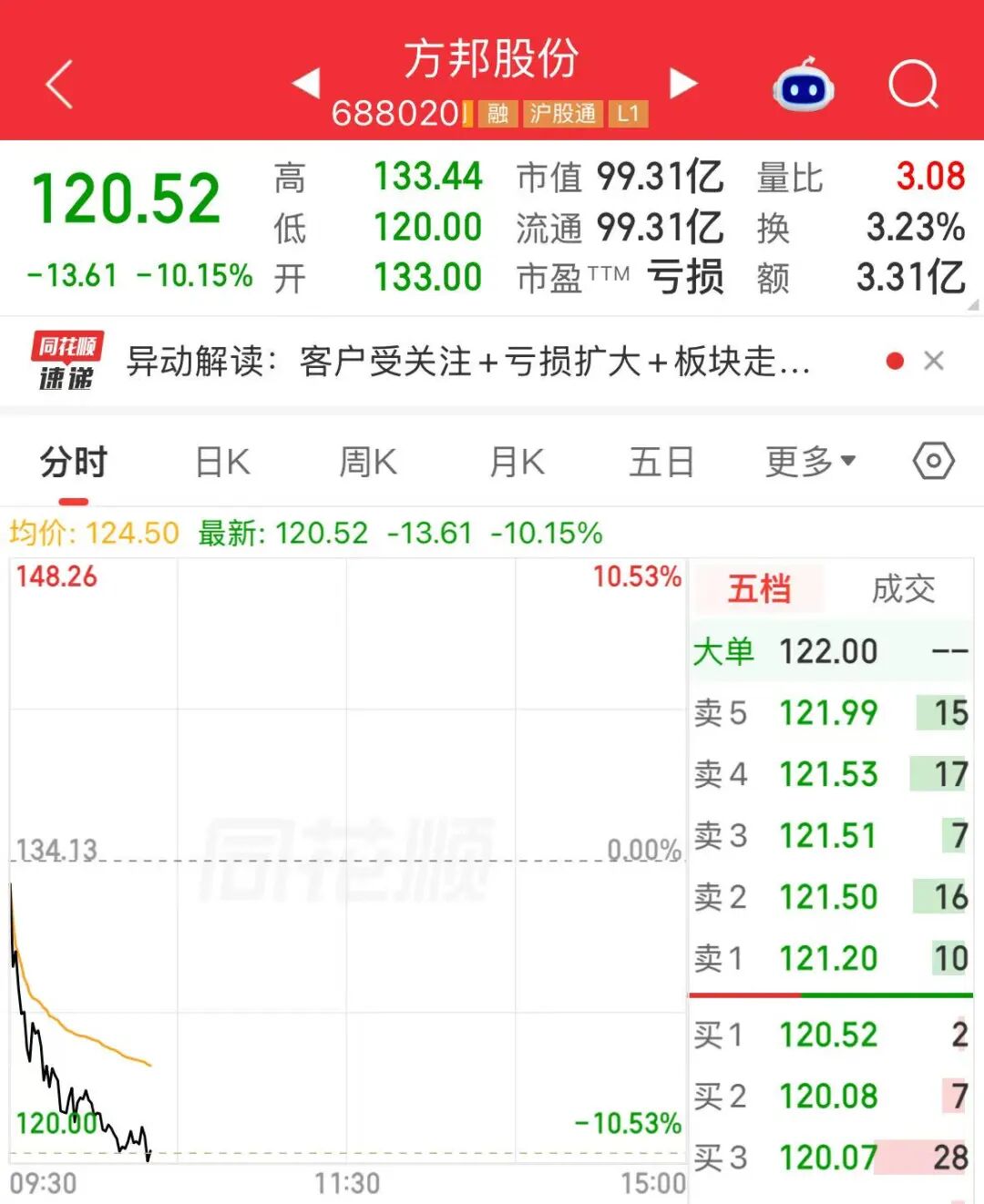The width and height of the screenshot is (984, 1204).
Task: Open the search magnifier
Action: click(x=913, y=85)
